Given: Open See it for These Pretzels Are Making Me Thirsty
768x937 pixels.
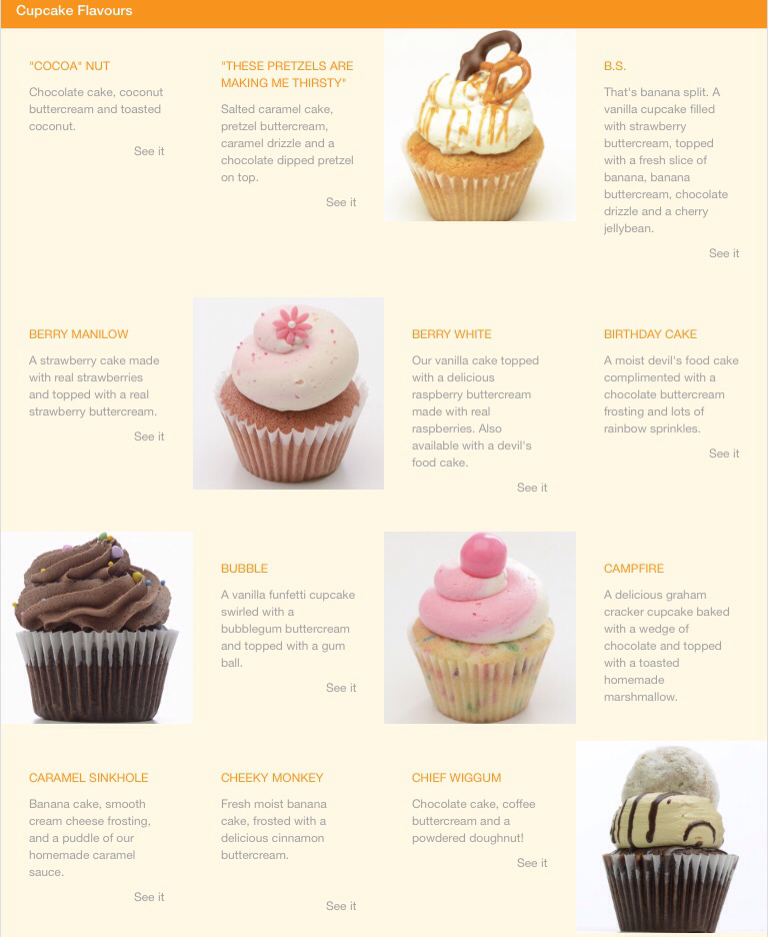Looking at the screenshot, I should [x=341, y=202].
